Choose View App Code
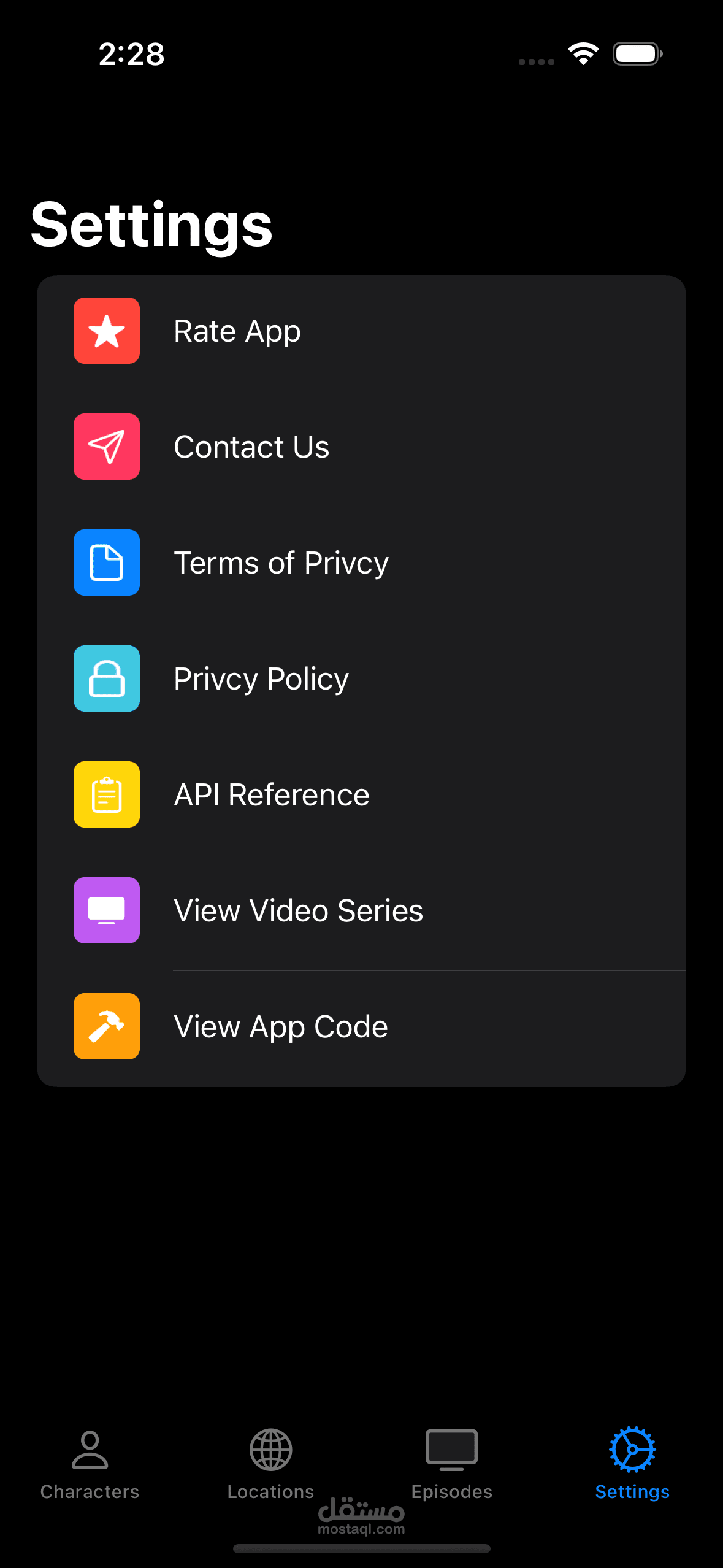This screenshot has width=723, height=1568. [x=361, y=1027]
